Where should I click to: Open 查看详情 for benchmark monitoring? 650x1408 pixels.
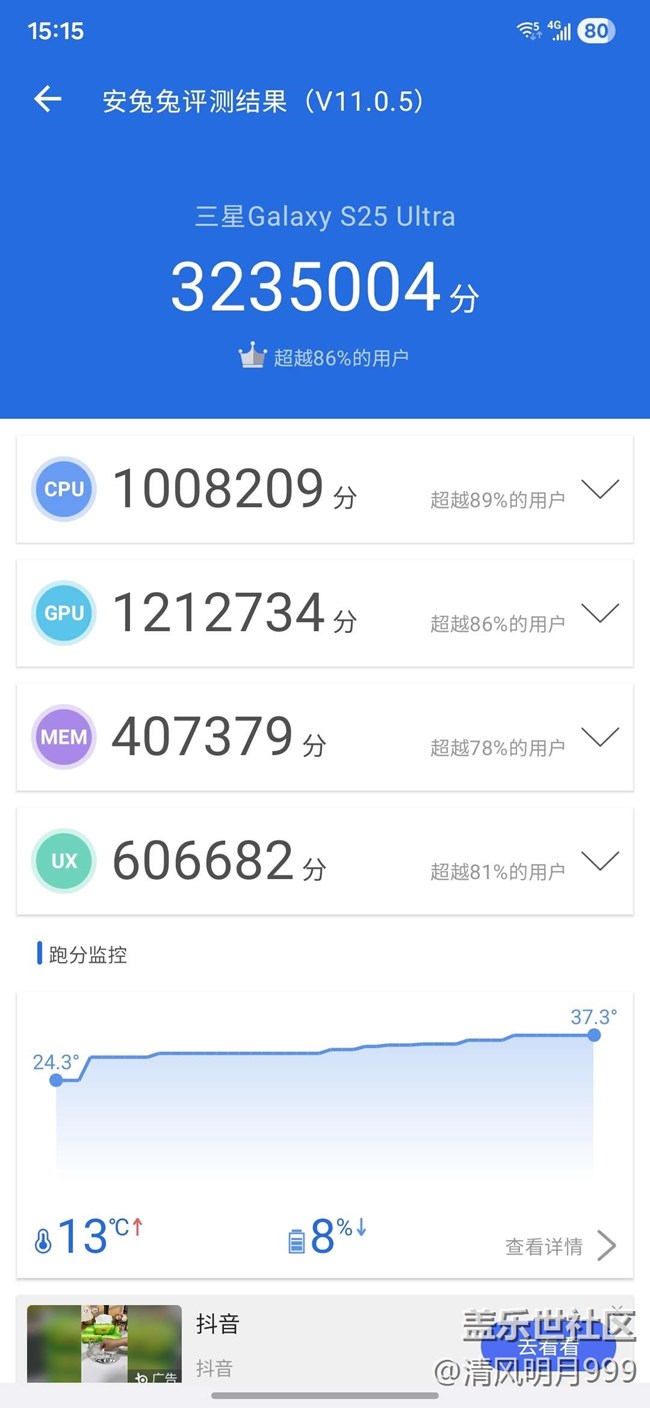(x=560, y=1246)
